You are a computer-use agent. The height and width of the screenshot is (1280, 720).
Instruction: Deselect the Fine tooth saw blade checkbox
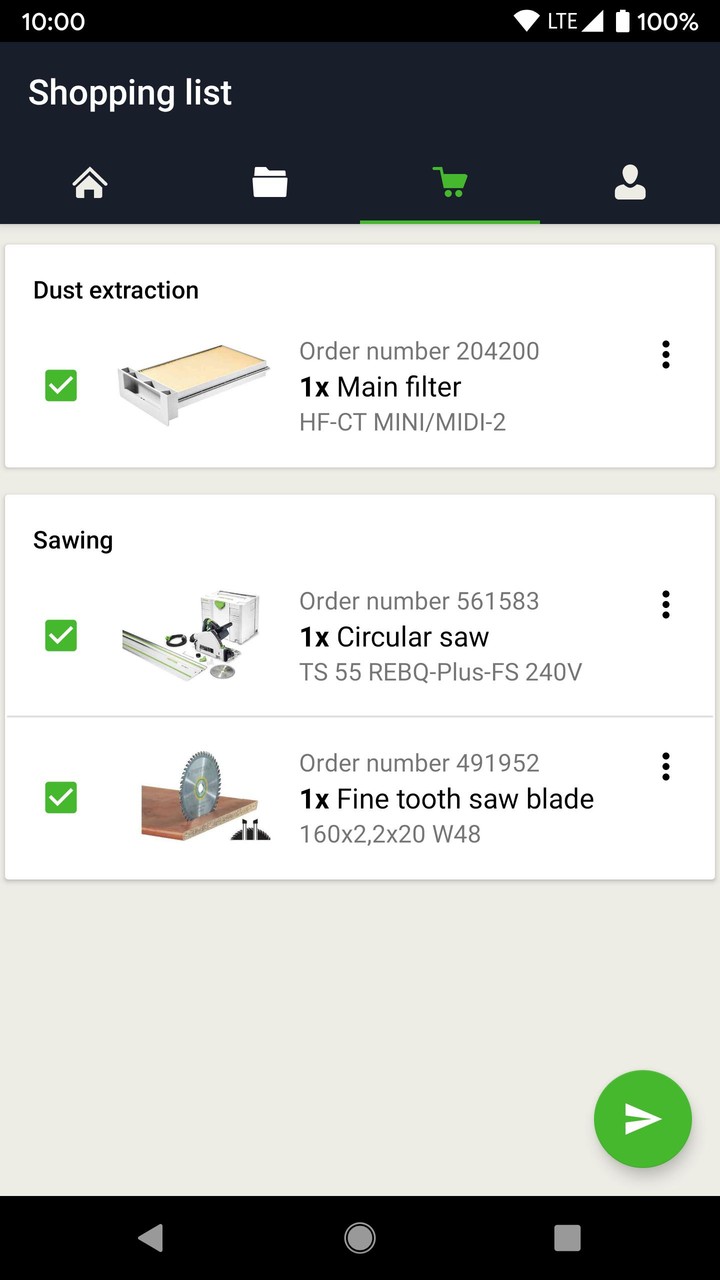(x=61, y=798)
